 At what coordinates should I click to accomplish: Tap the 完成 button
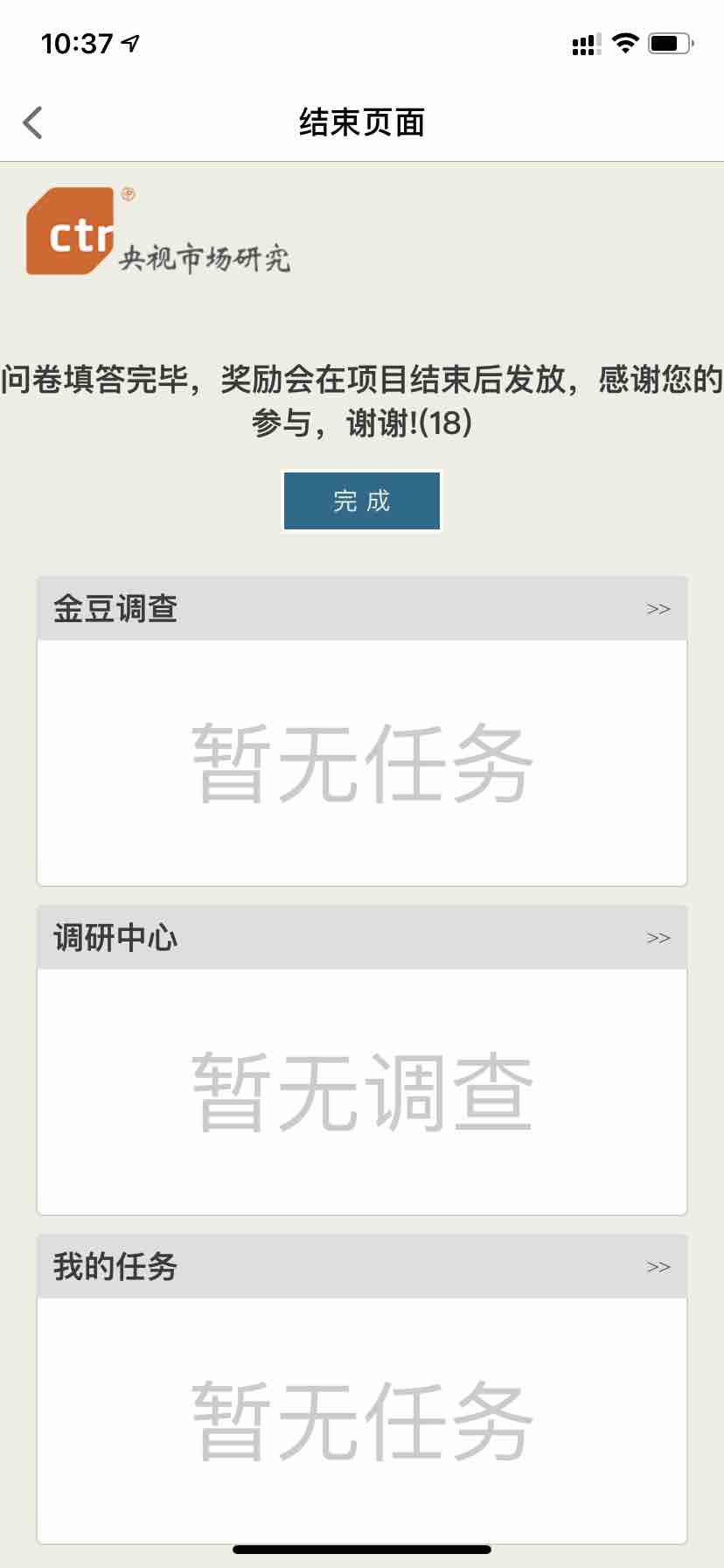pyautogui.click(x=362, y=500)
